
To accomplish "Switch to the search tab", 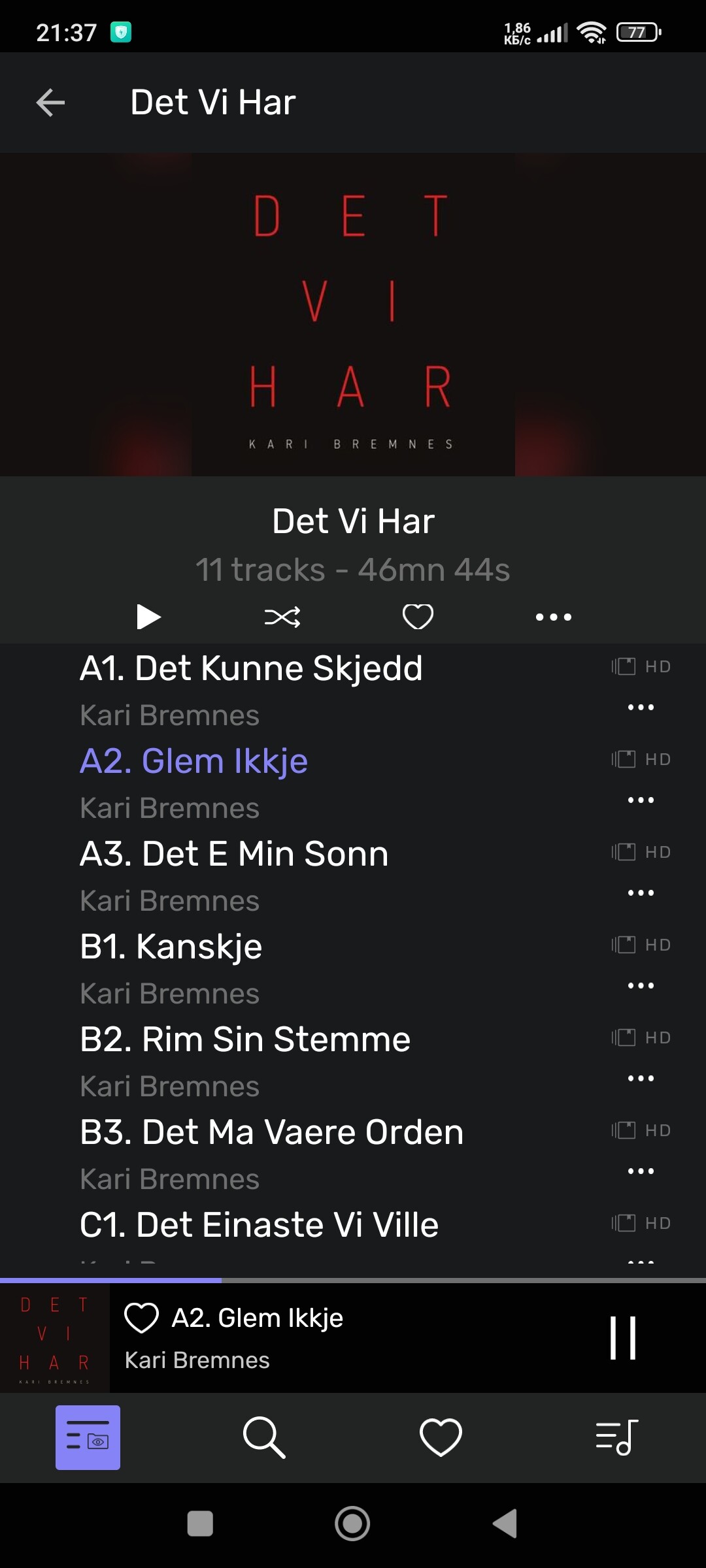I will point(264,1437).
